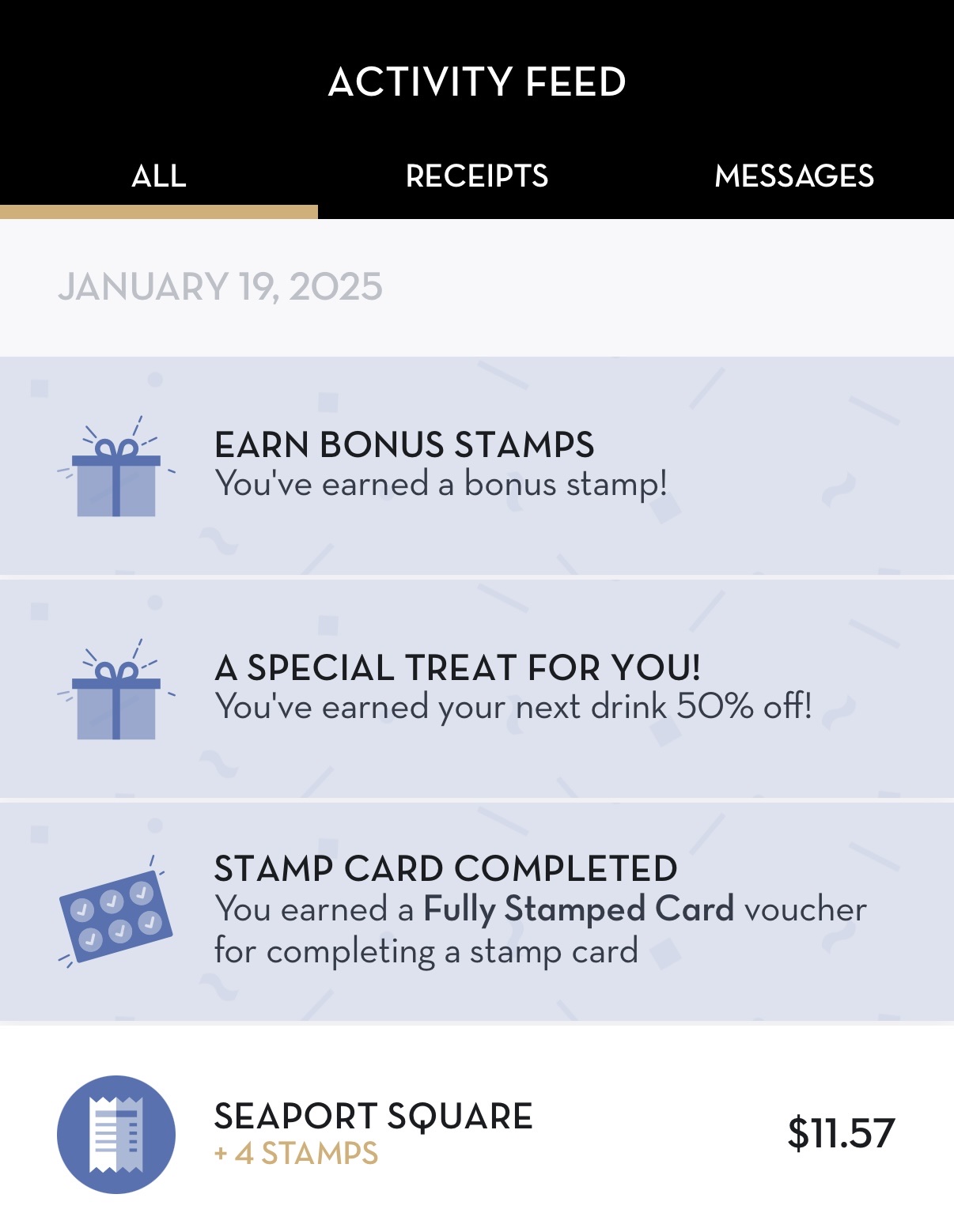Open the Seaport Square $11.57 receipt
This screenshot has width=954, height=1232.
tap(476, 1133)
